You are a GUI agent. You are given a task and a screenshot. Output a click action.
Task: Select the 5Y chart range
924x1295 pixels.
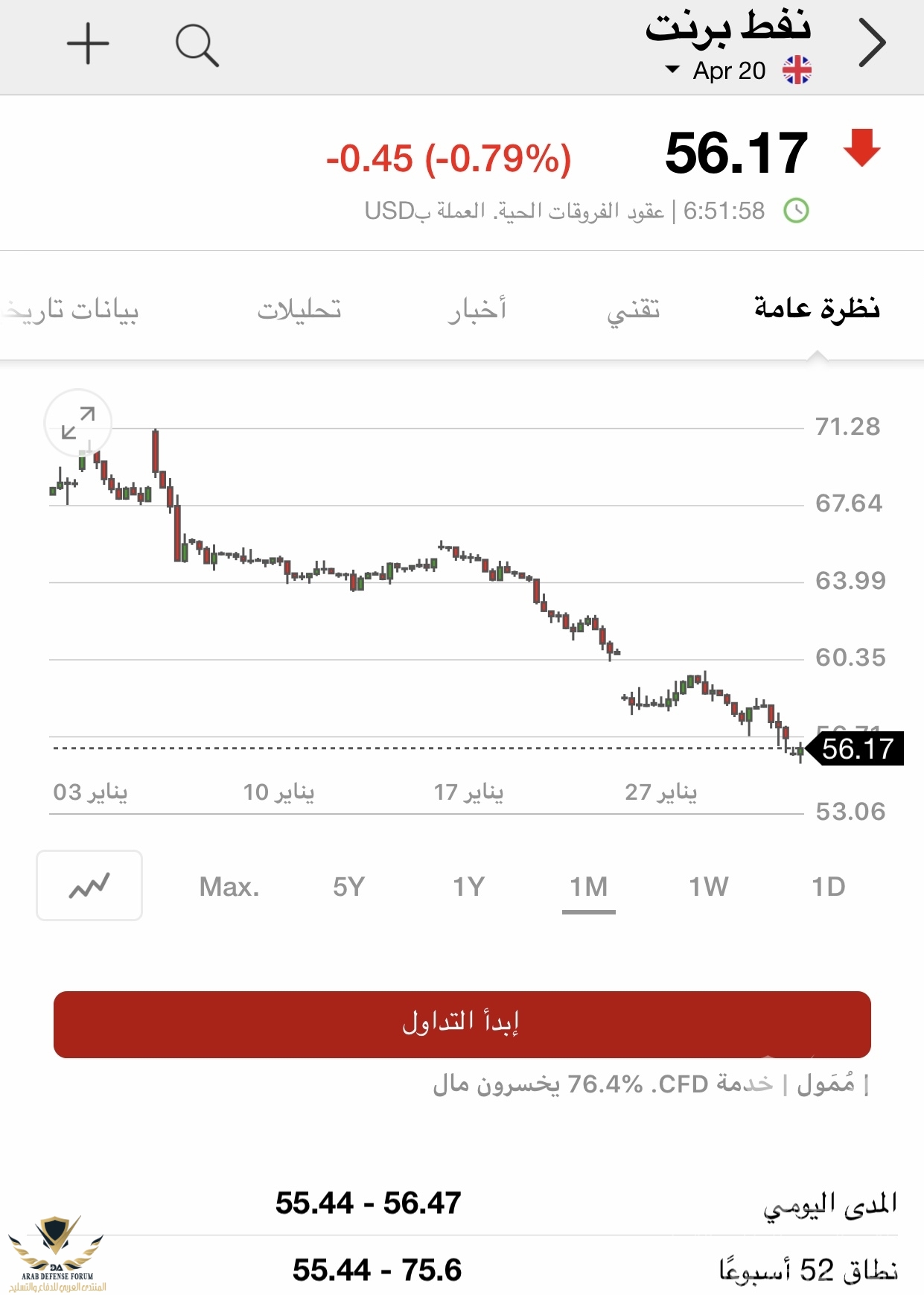coord(348,886)
